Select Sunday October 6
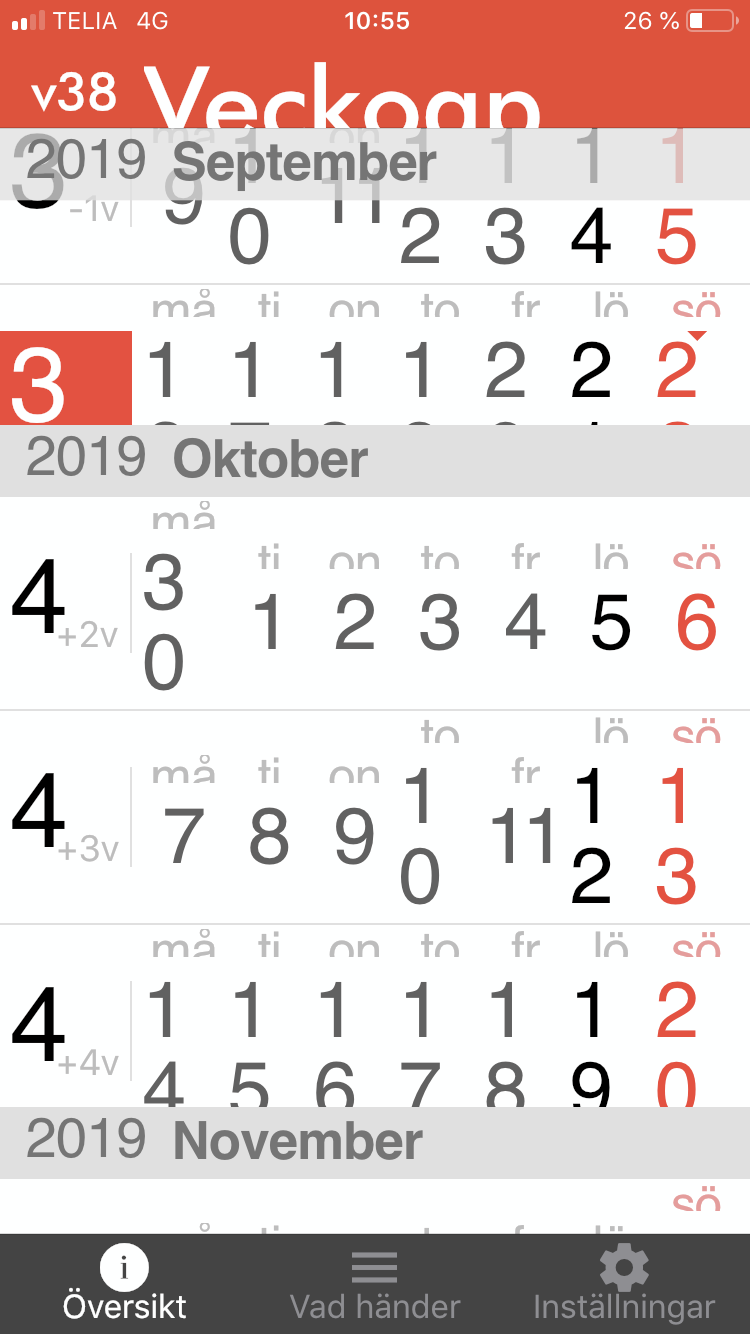 [697, 622]
